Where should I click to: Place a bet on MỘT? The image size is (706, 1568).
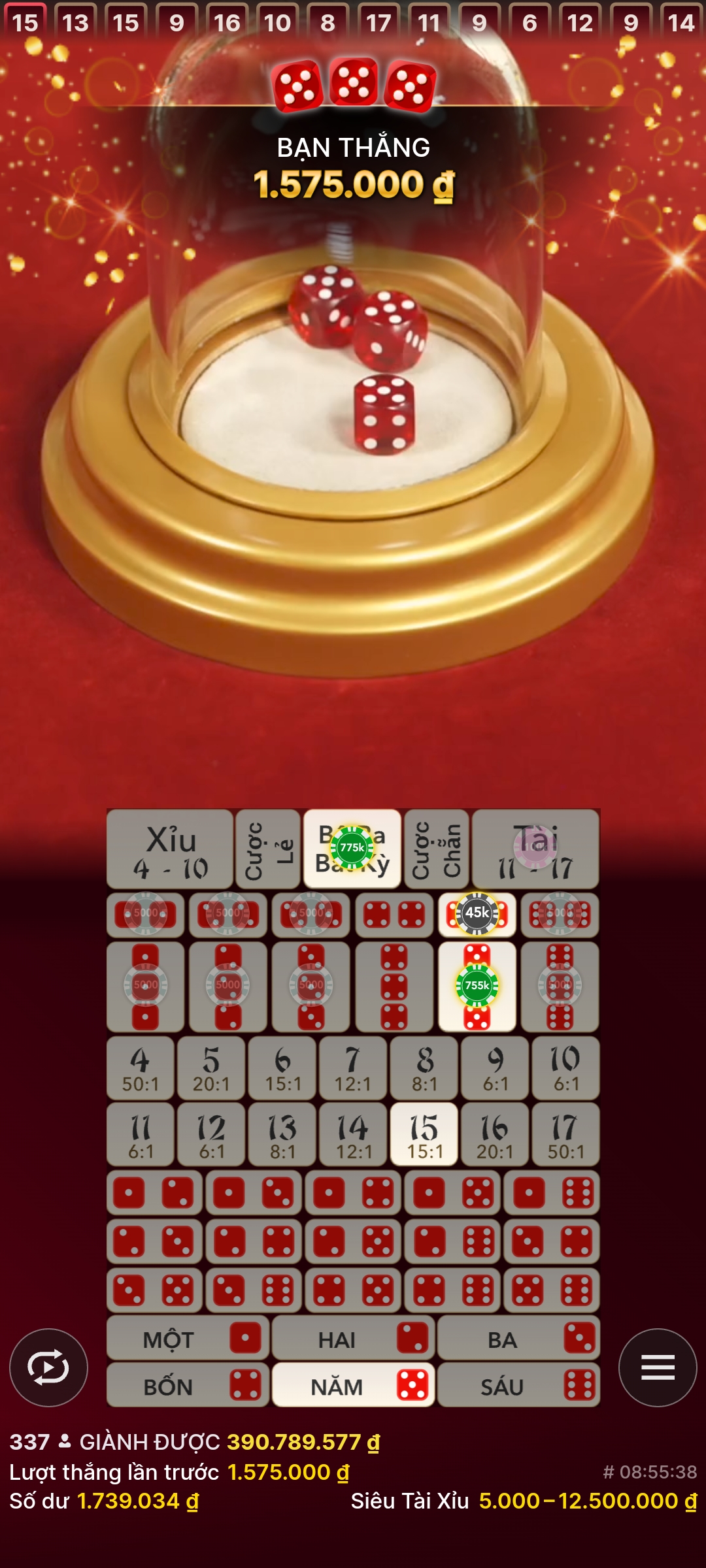[x=188, y=1339]
